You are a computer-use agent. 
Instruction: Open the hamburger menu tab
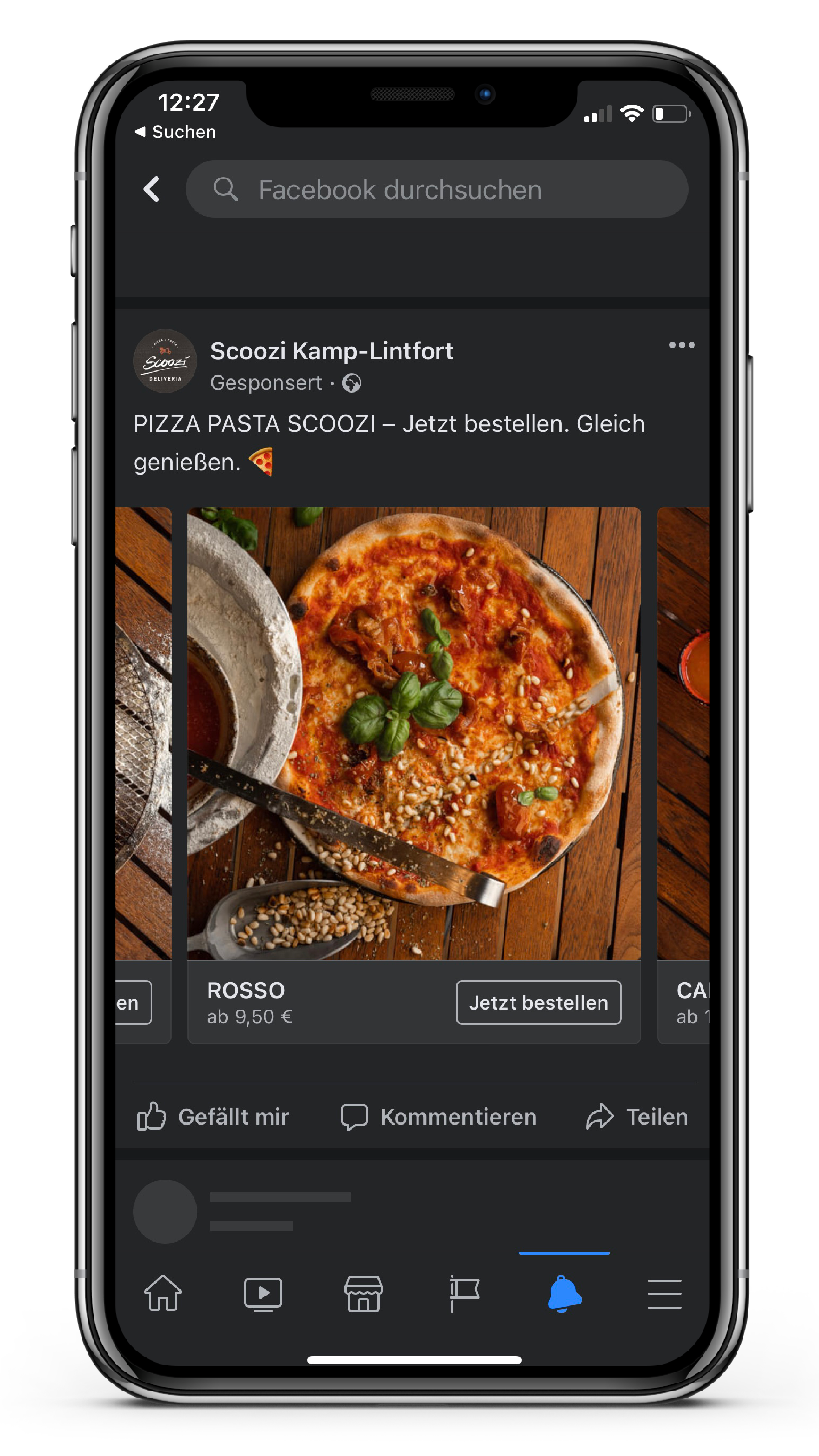[x=664, y=1294]
